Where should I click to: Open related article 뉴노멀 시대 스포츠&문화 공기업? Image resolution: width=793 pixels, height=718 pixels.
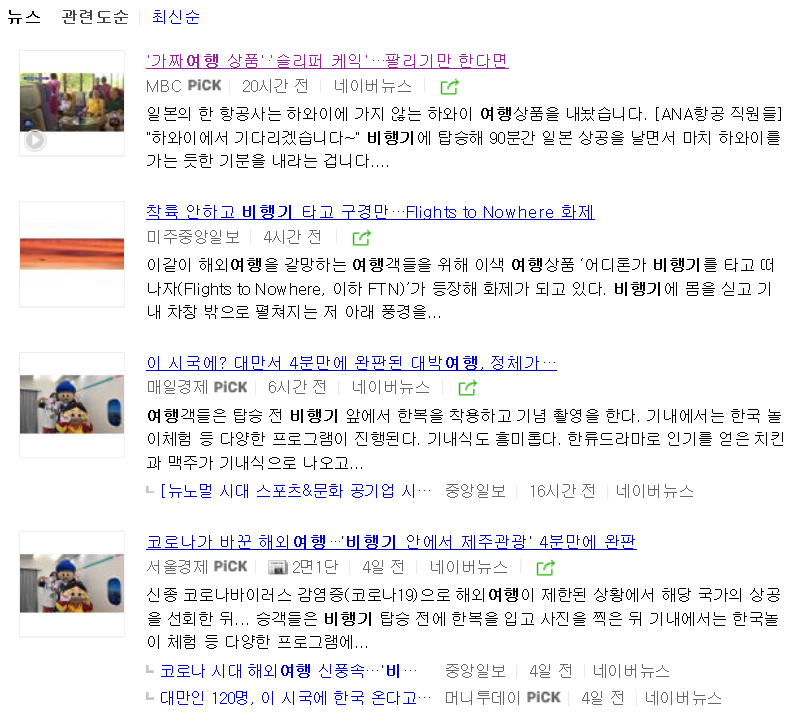(x=295, y=491)
